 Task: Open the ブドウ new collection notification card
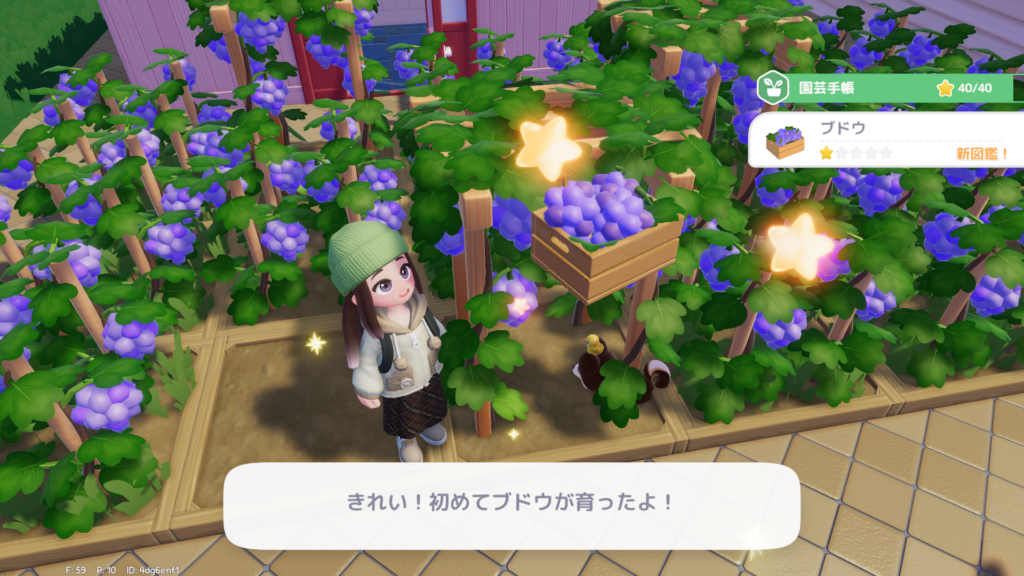coord(886,140)
